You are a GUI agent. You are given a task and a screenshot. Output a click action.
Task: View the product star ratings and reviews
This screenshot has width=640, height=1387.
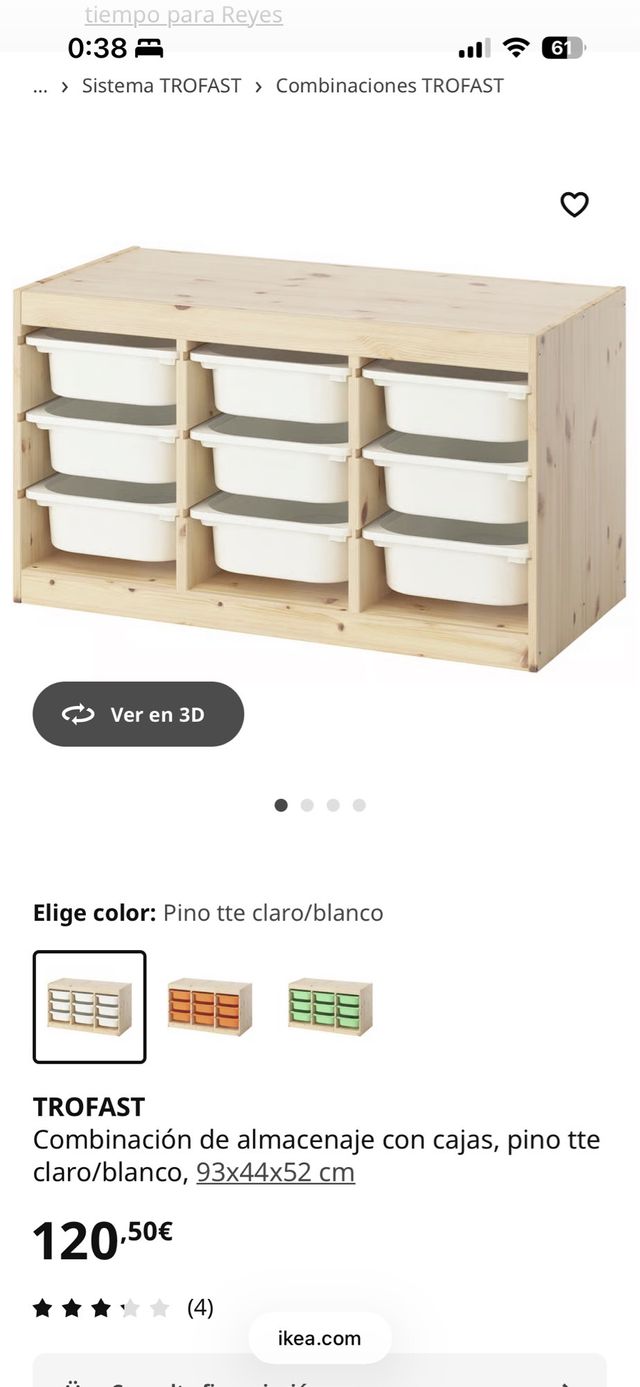click(122, 1307)
